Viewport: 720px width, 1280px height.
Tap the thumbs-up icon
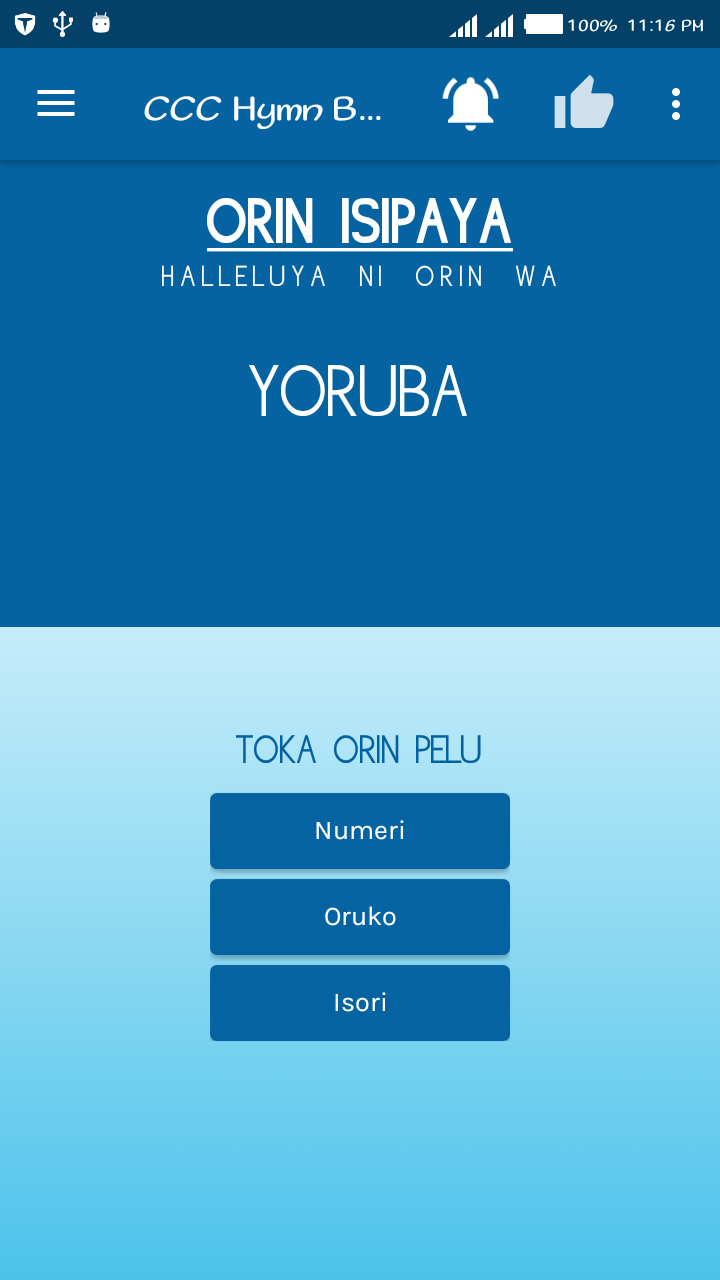click(x=583, y=103)
